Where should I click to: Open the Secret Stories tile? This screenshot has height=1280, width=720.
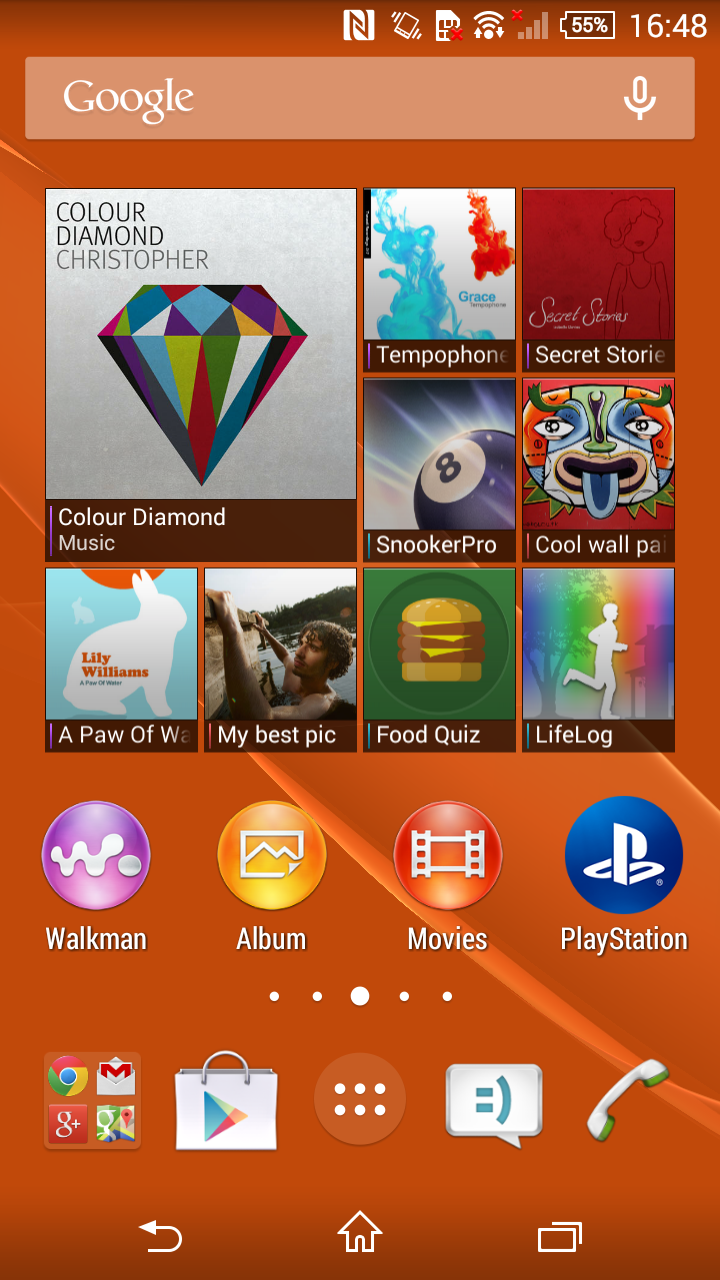598,280
